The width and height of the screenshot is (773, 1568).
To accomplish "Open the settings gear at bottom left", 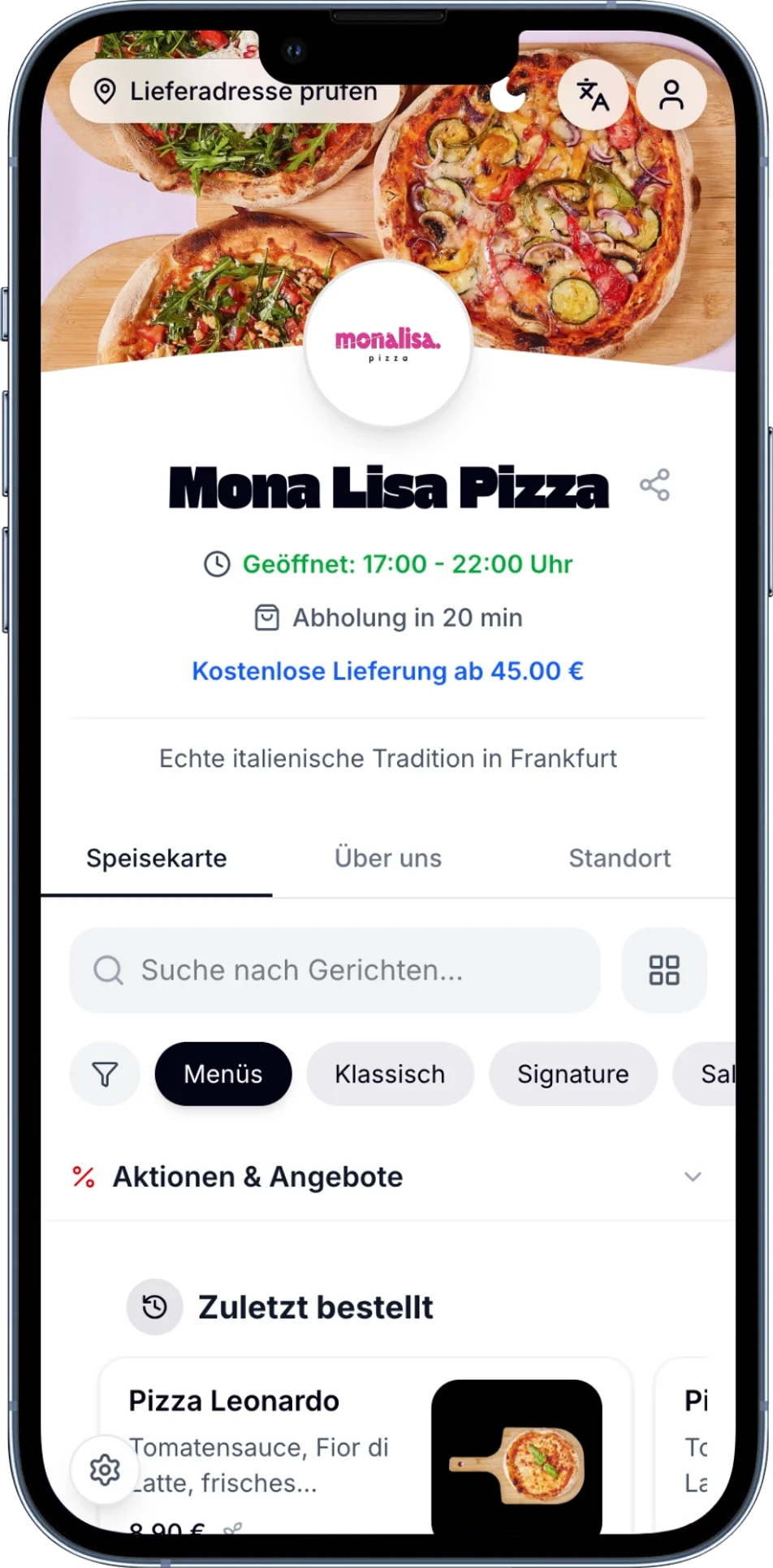I will [x=104, y=1469].
